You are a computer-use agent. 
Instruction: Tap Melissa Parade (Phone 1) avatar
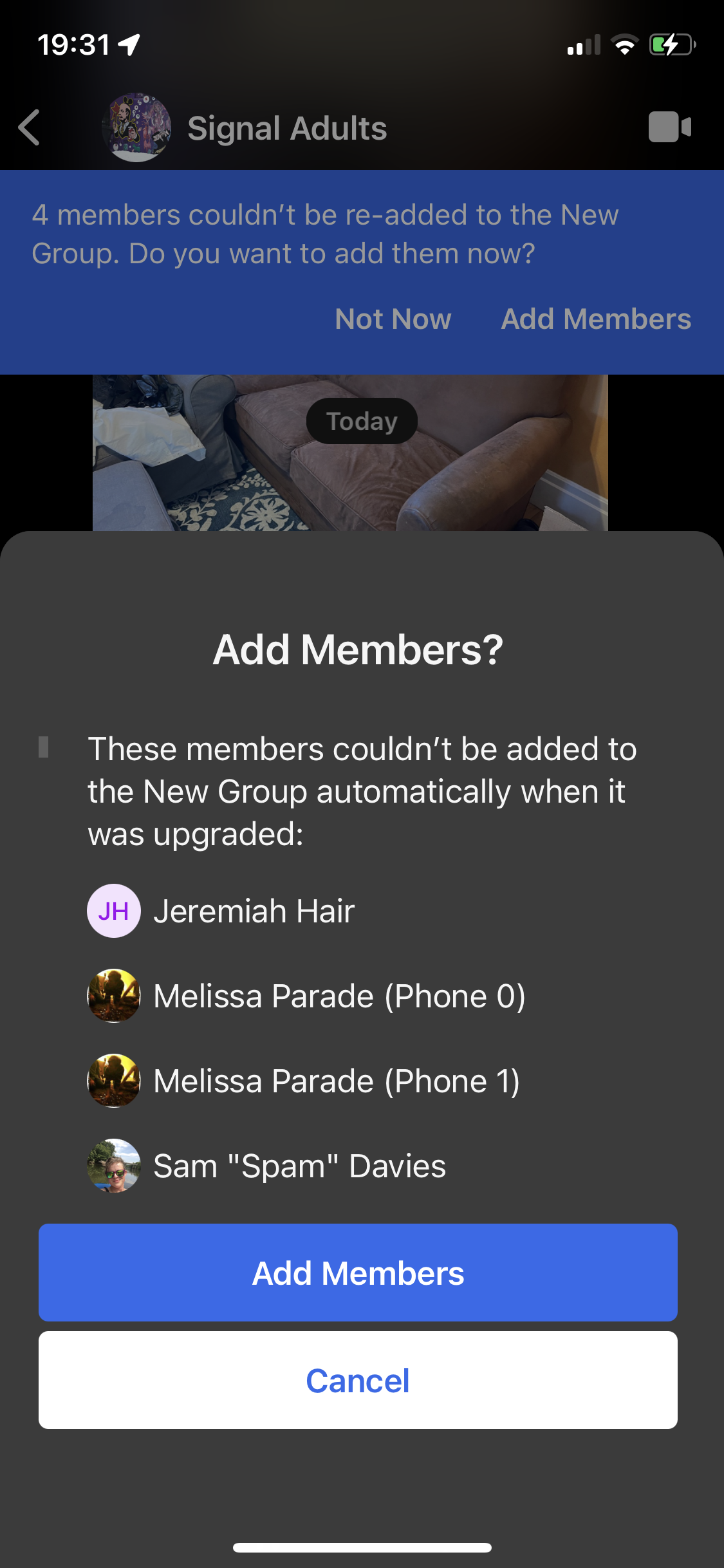113,1081
